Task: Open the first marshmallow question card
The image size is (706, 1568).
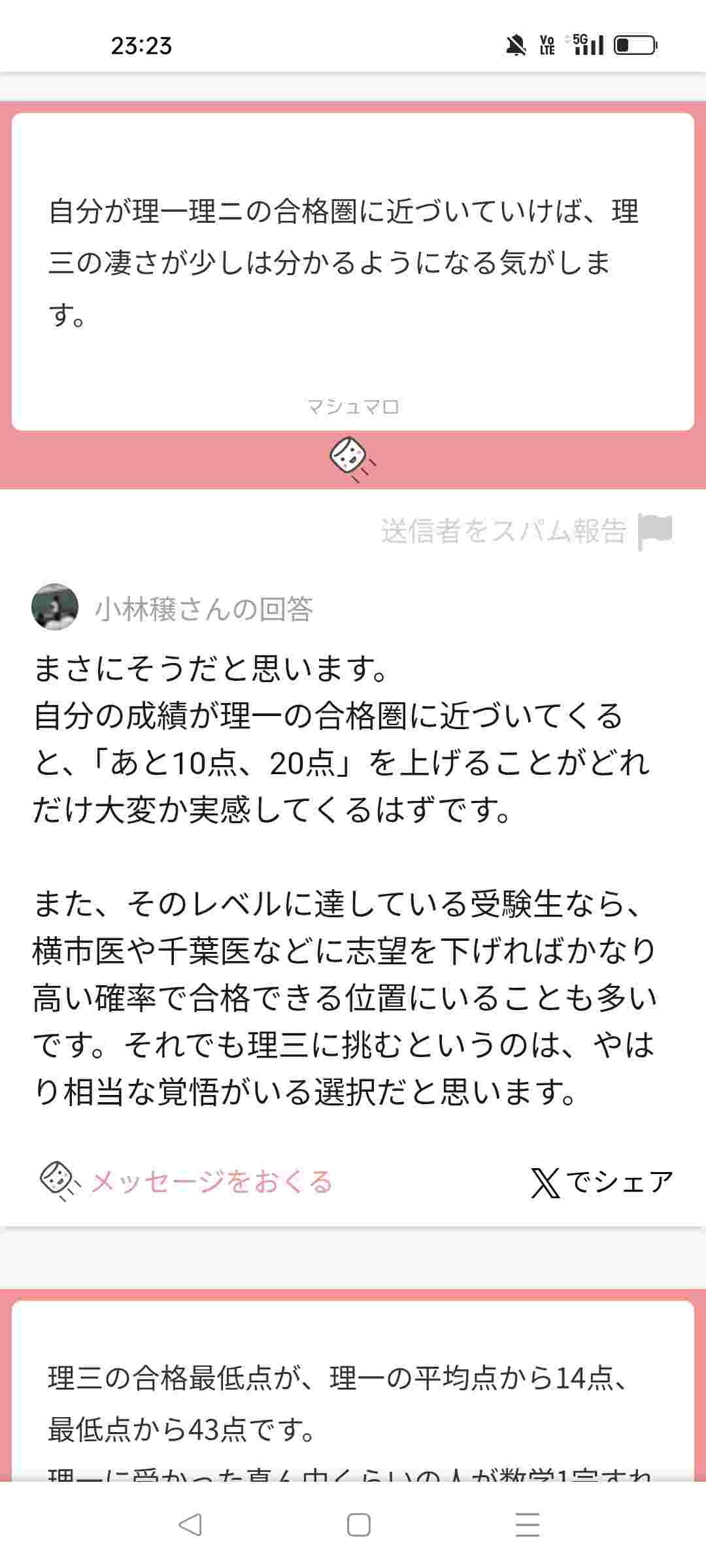Action: click(x=352, y=271)
